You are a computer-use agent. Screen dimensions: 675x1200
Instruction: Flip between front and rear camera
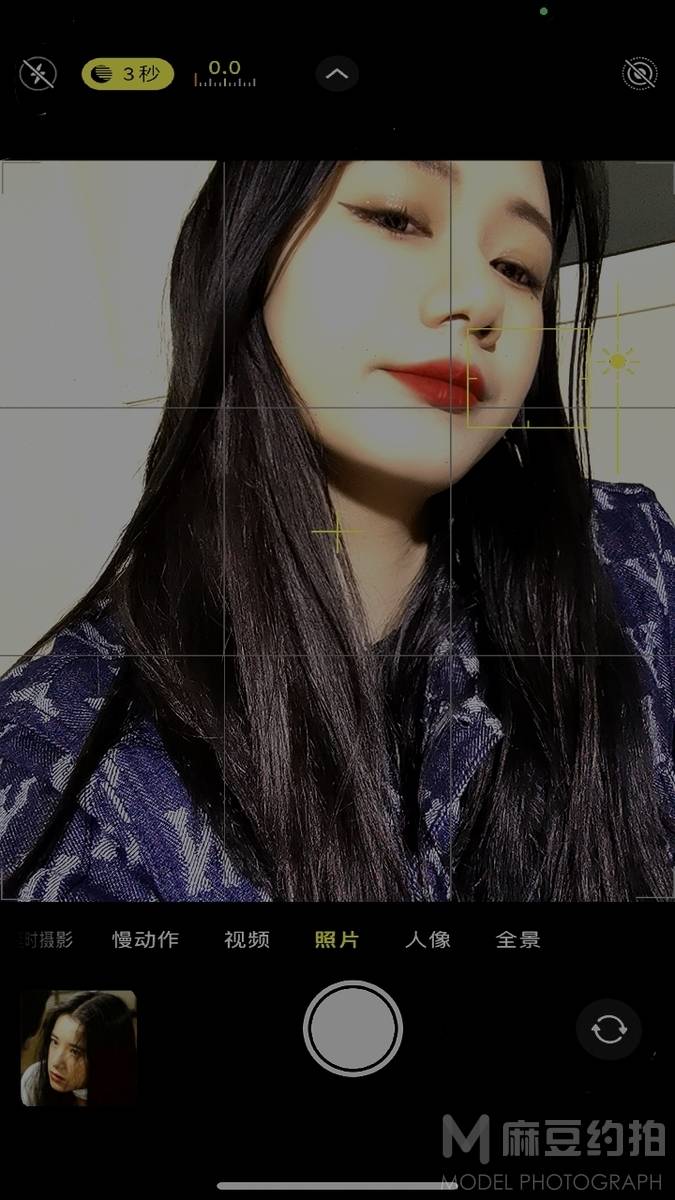608,1029
